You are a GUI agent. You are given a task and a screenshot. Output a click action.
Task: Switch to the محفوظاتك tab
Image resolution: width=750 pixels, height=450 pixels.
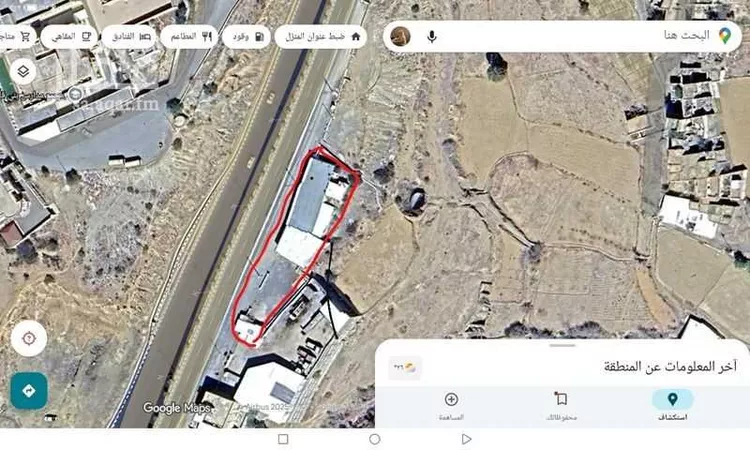coord(561,405)
